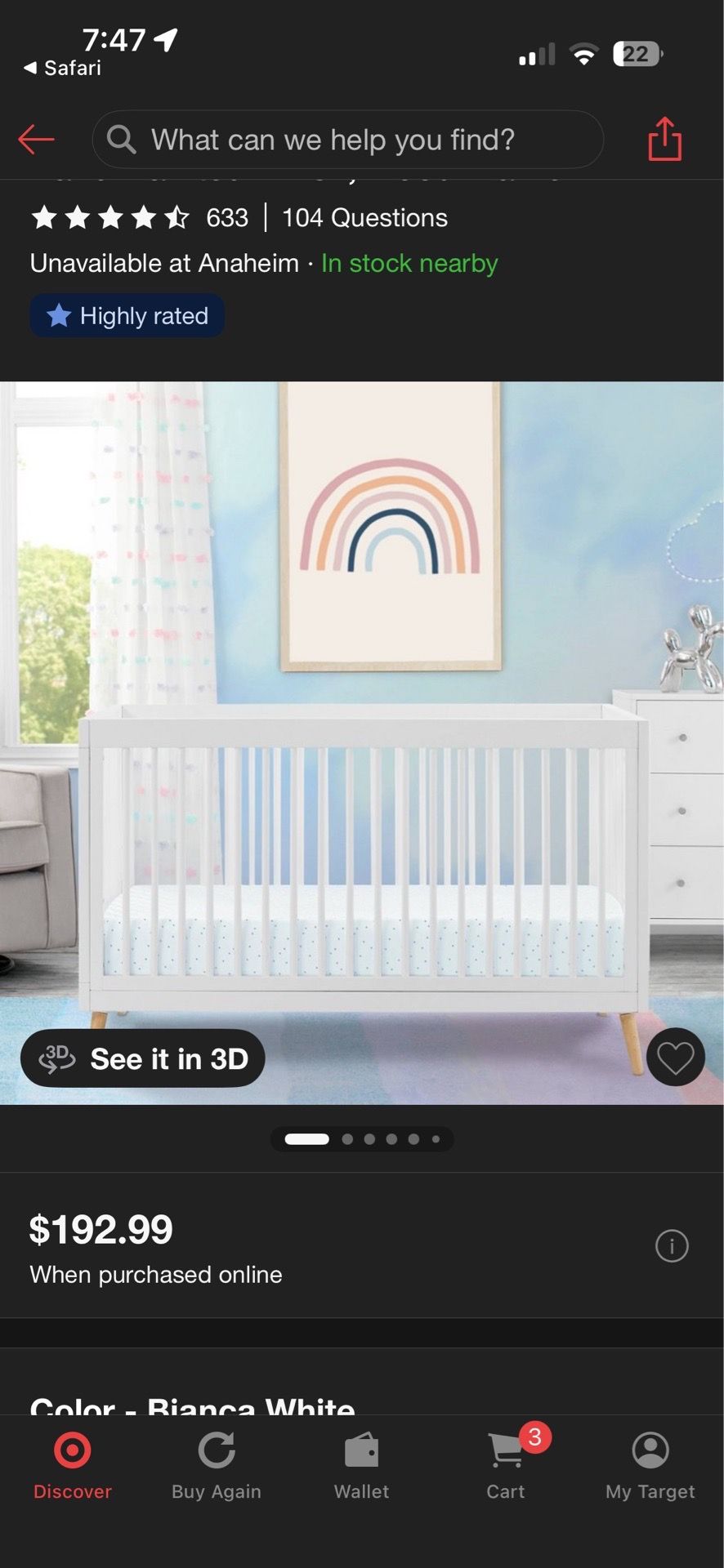Open the Wallet tab
The width and height of the screenshot is (724, 1568).
click(x=361, y=1466)
